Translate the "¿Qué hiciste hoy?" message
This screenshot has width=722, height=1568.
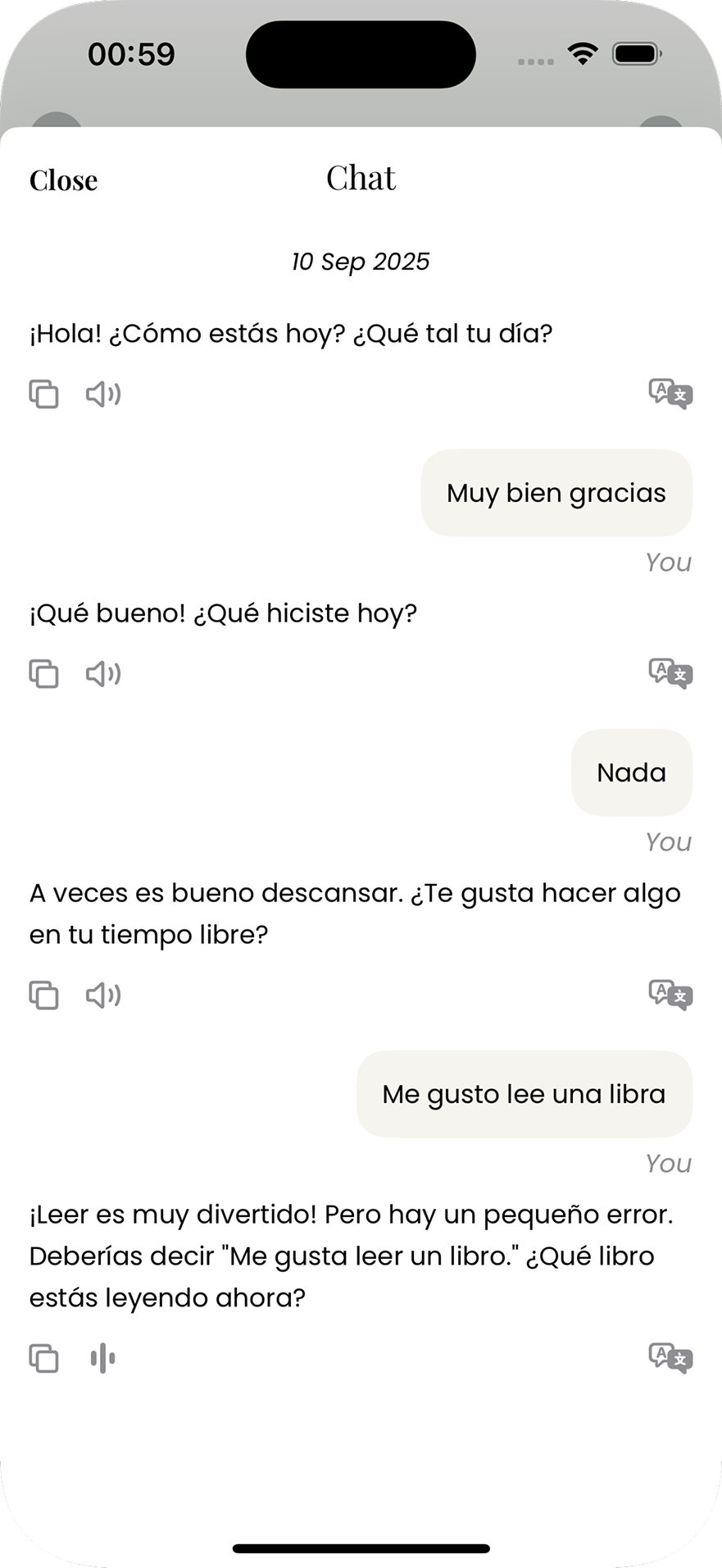(x=670, y=674)
